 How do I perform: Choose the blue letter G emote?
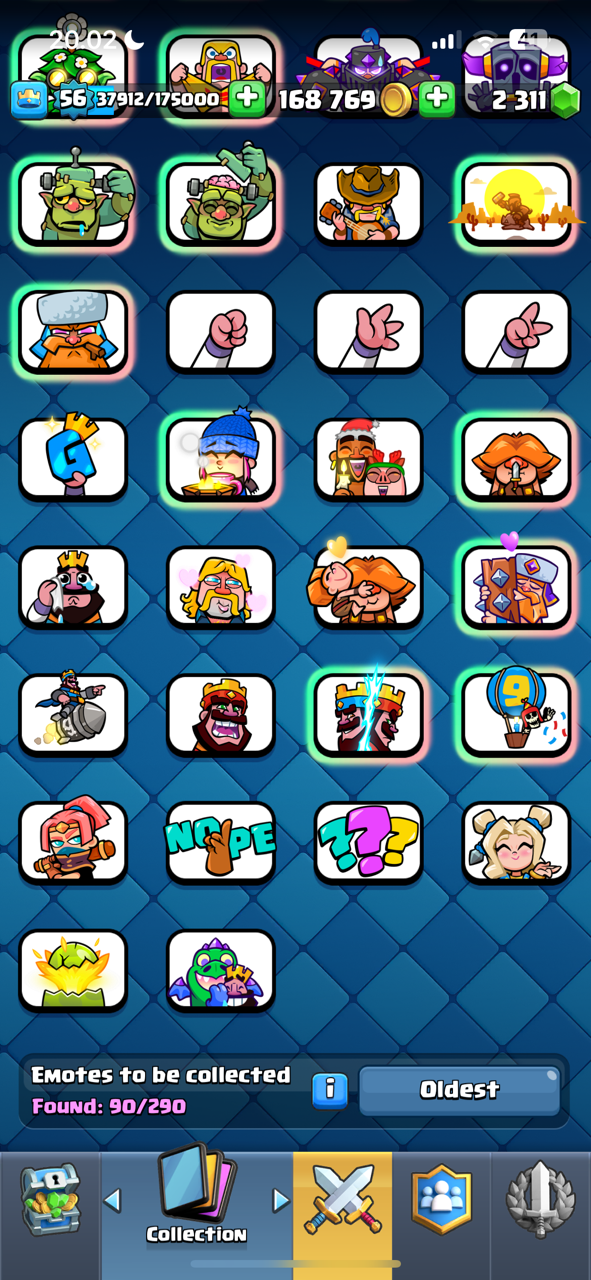(x=73, y=459)
